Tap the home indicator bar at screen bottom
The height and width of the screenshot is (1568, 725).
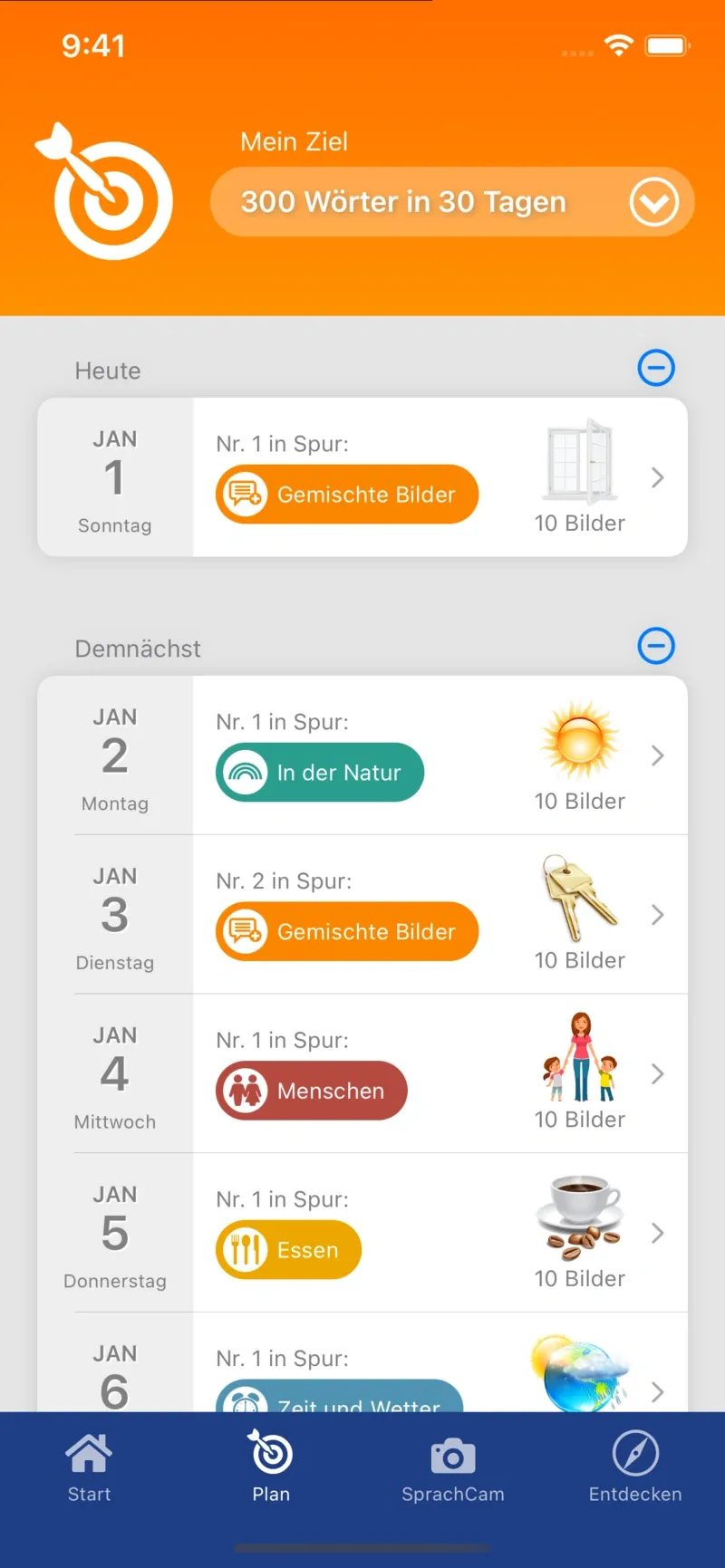pos(362,1550)
